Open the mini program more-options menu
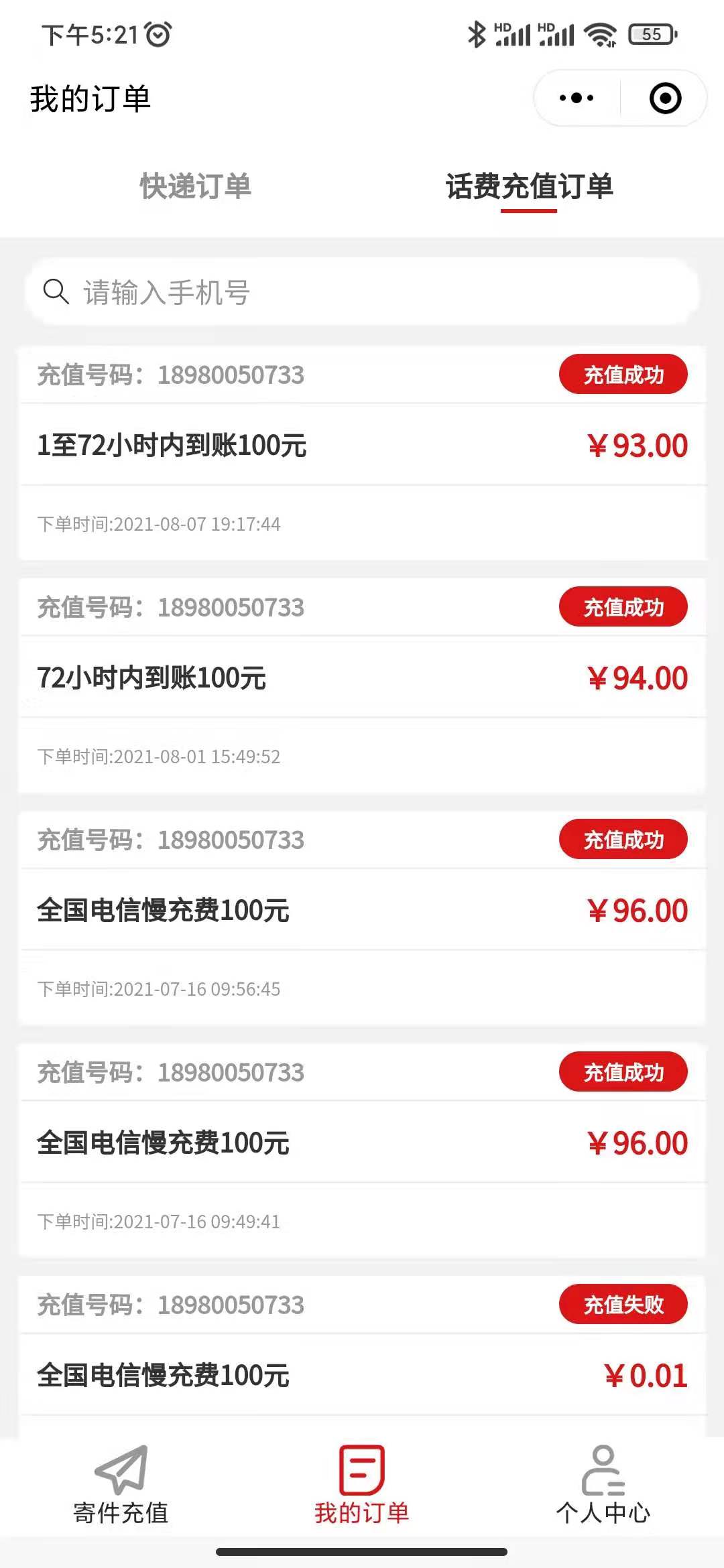The image size is (724, 1568). (x=577, y=99)
